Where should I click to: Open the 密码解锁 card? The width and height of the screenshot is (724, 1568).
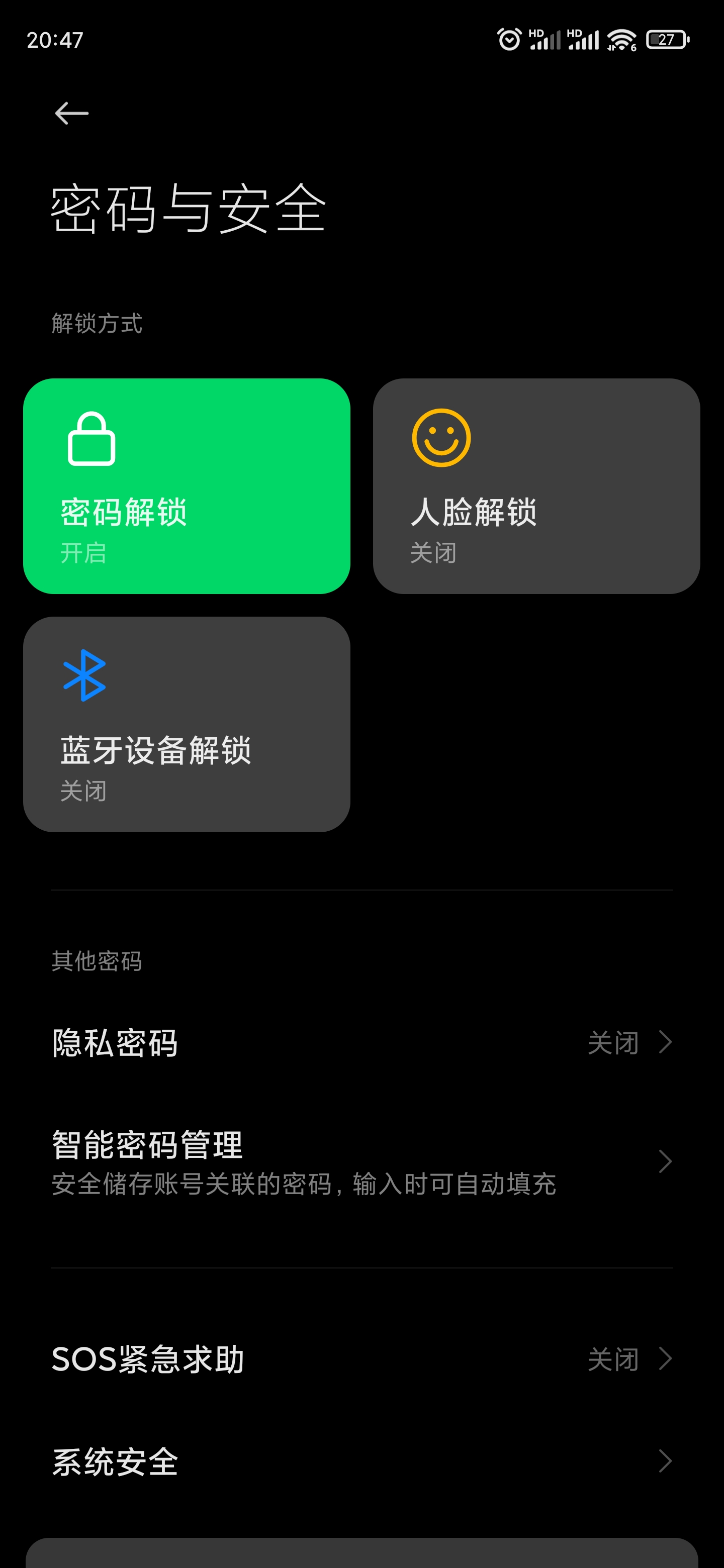[187, 486]
